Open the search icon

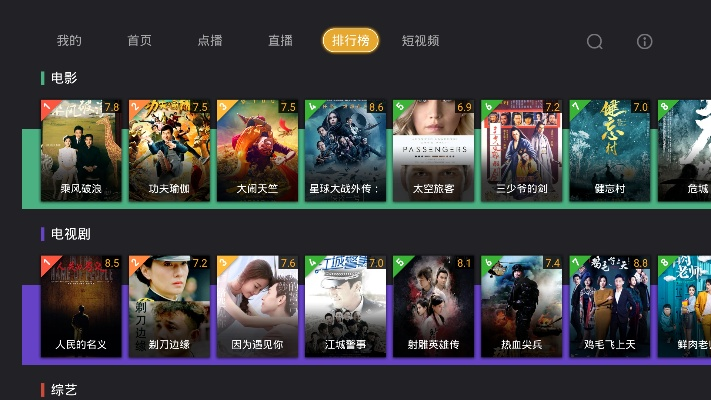click(x=595, y=41)
